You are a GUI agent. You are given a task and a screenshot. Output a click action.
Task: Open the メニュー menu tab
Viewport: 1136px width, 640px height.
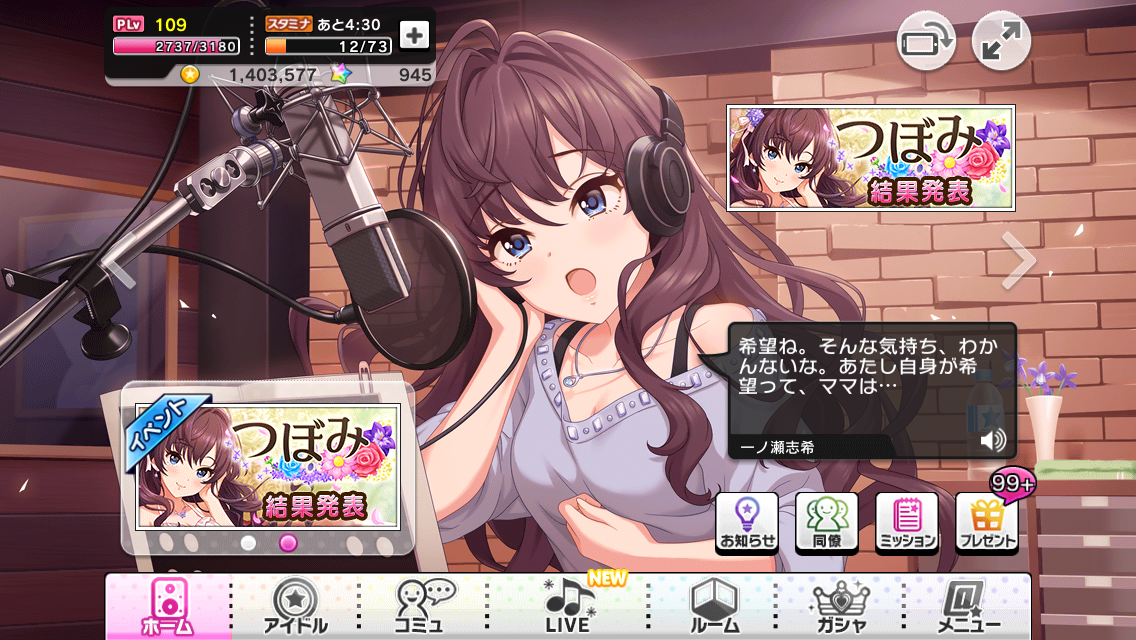(x=966, y=607)
